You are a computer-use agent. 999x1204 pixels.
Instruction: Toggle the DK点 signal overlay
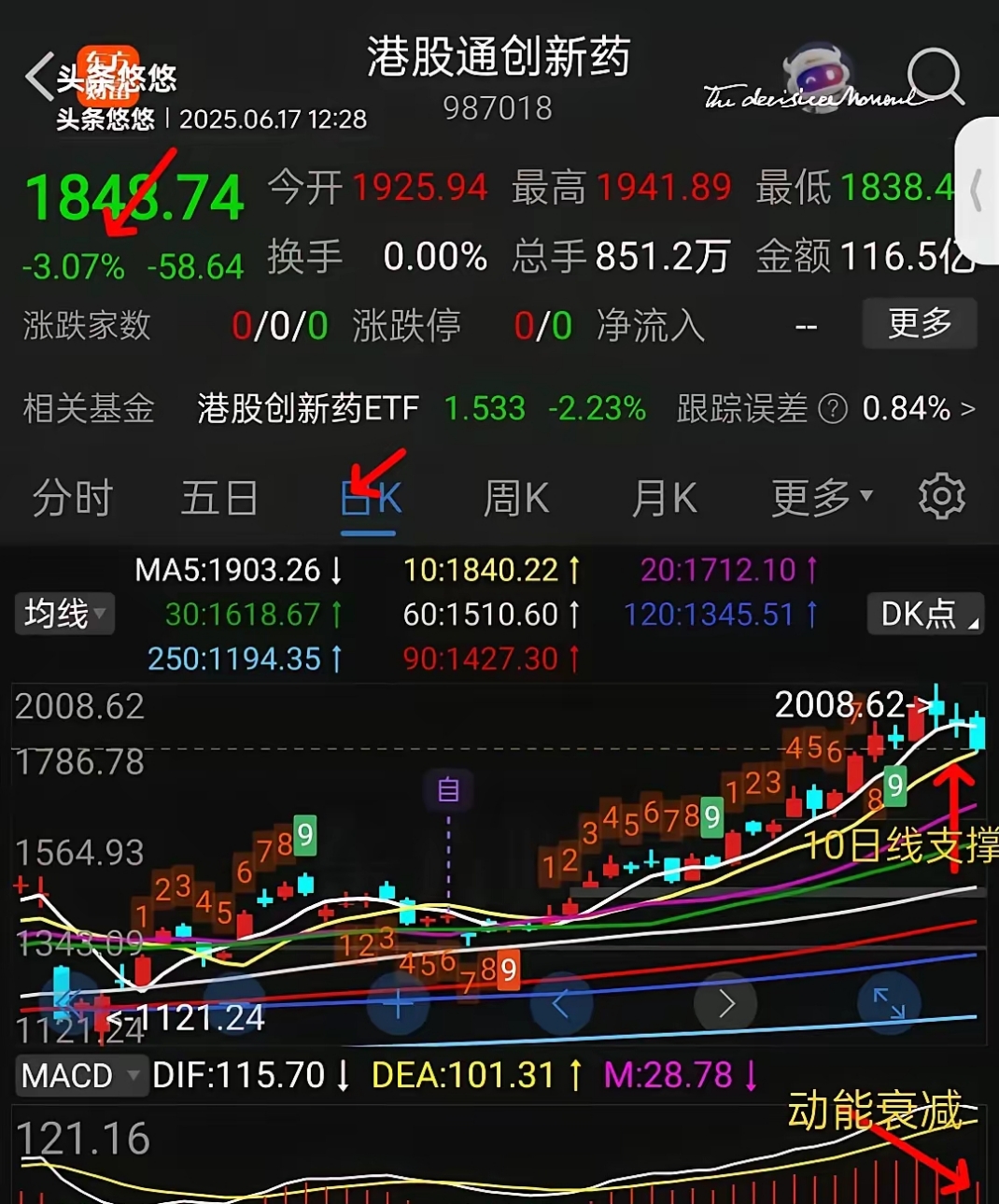925,614
